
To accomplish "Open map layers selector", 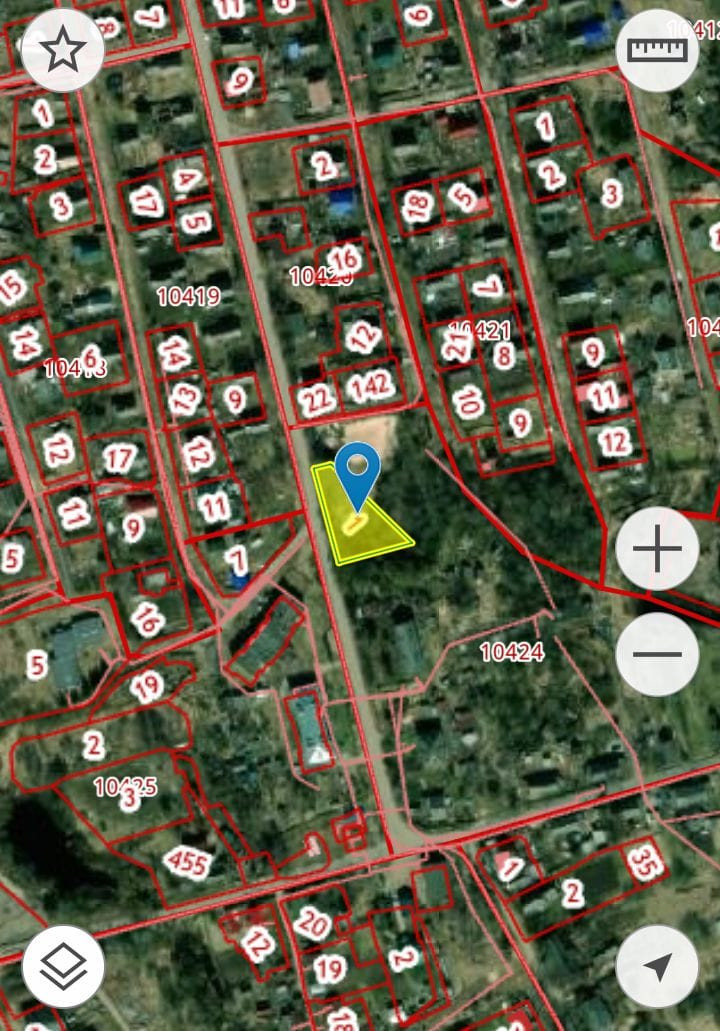I will 63,966.
